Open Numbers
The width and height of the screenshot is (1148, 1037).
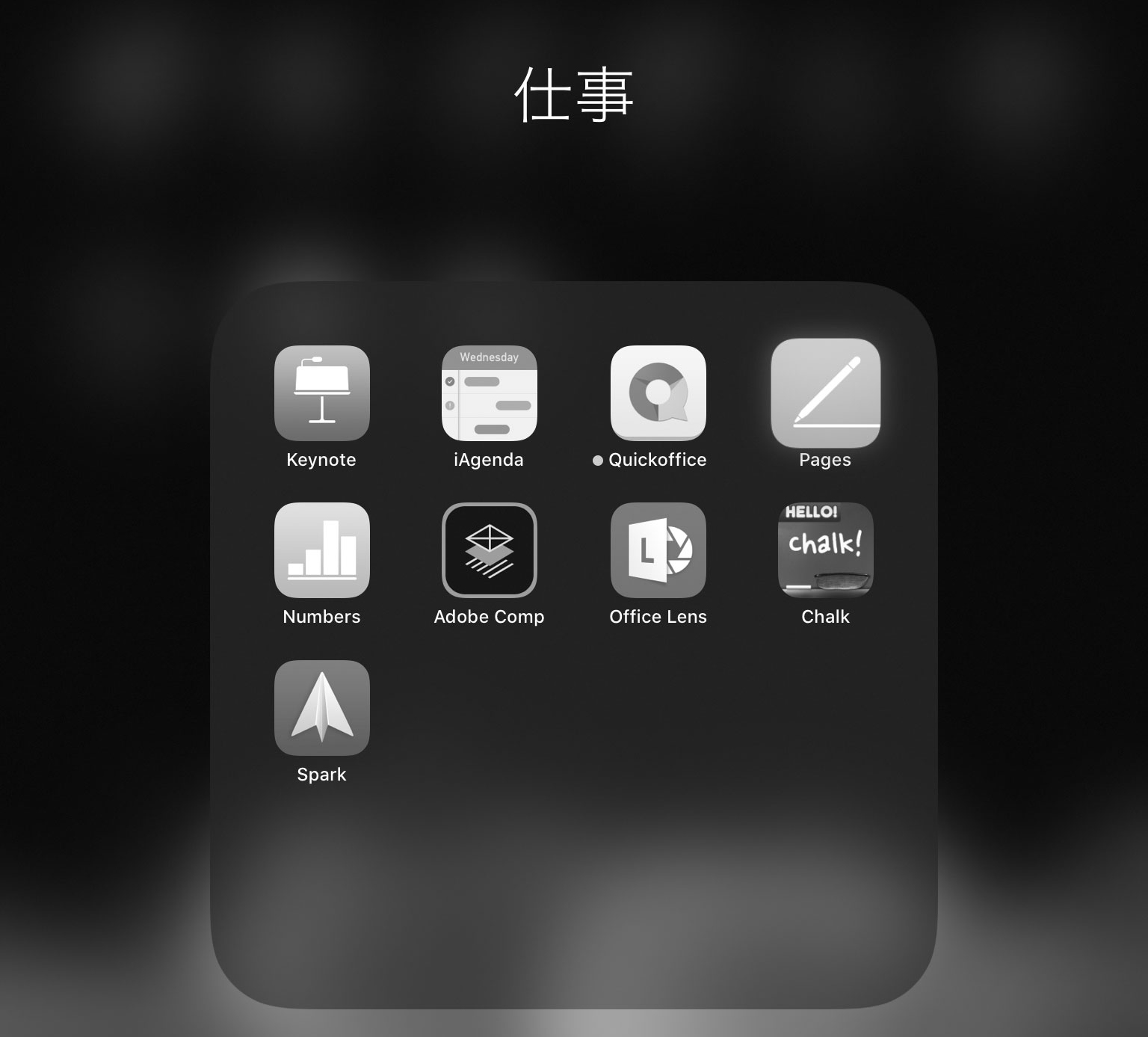(x=321, y=550)
